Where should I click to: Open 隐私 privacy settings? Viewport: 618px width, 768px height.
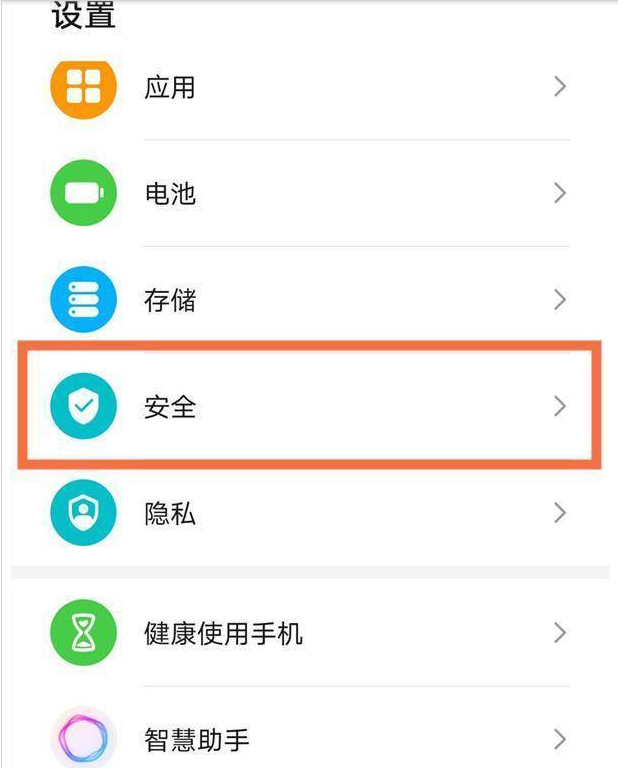[310, 513]
